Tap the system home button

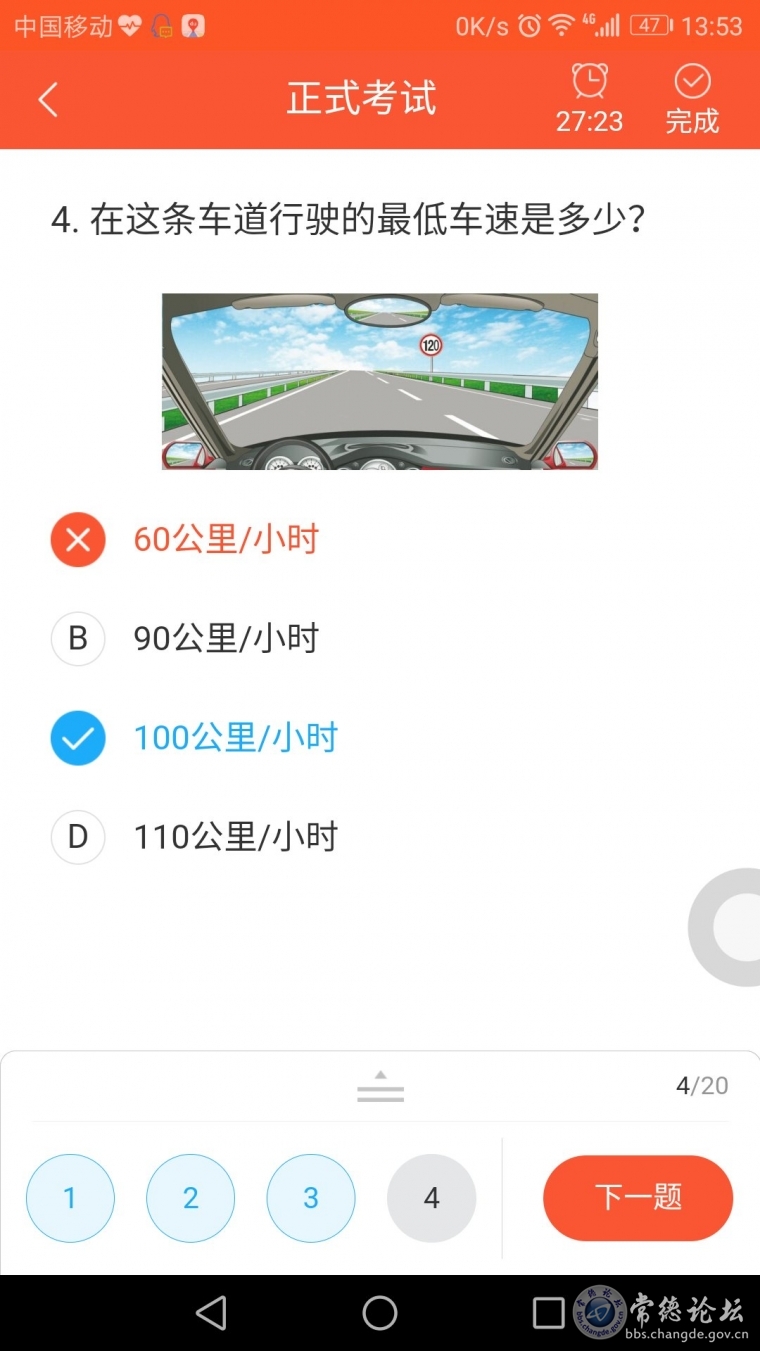point(380,1313)
